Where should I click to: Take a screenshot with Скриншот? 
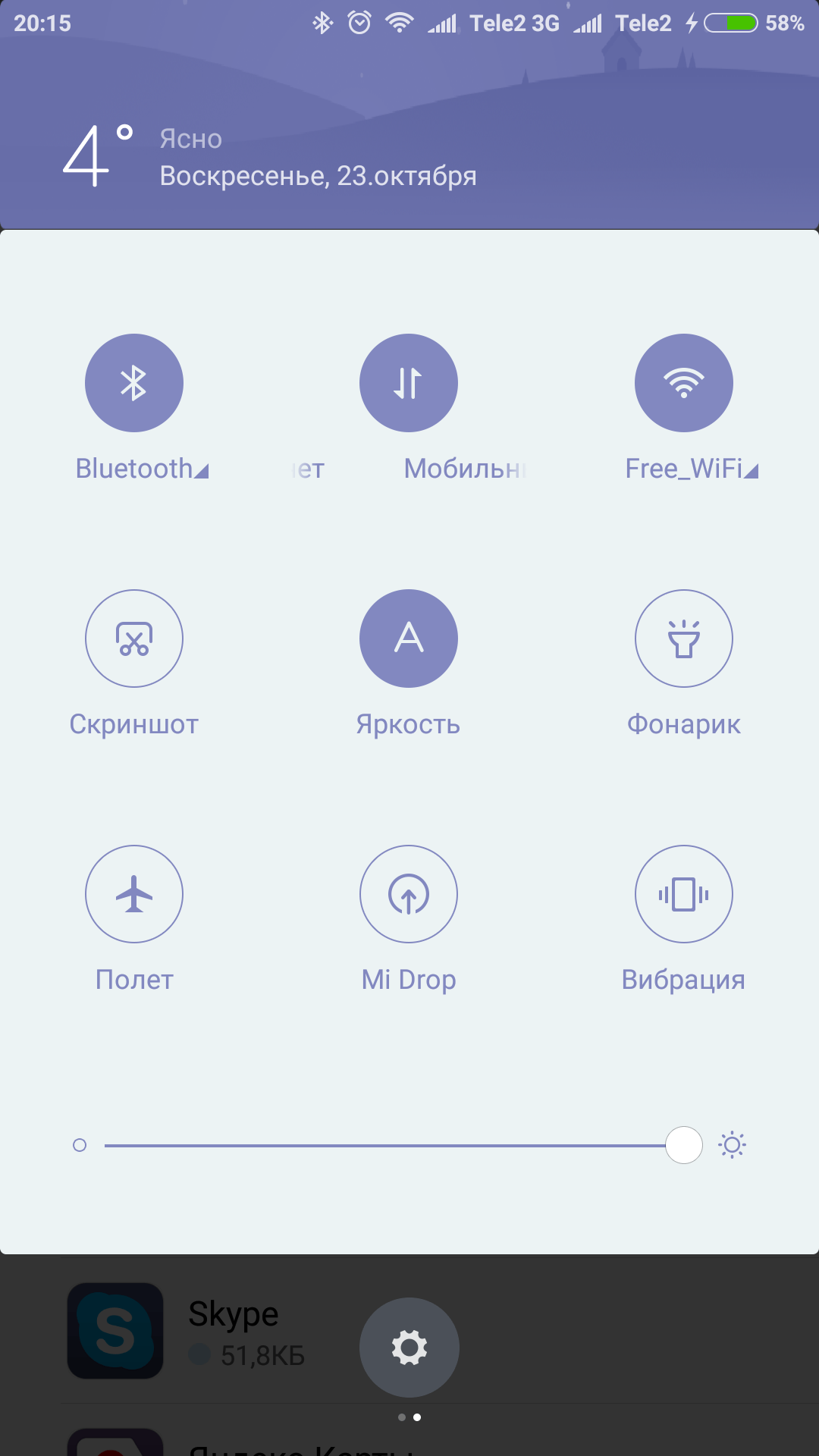[134, 639]
